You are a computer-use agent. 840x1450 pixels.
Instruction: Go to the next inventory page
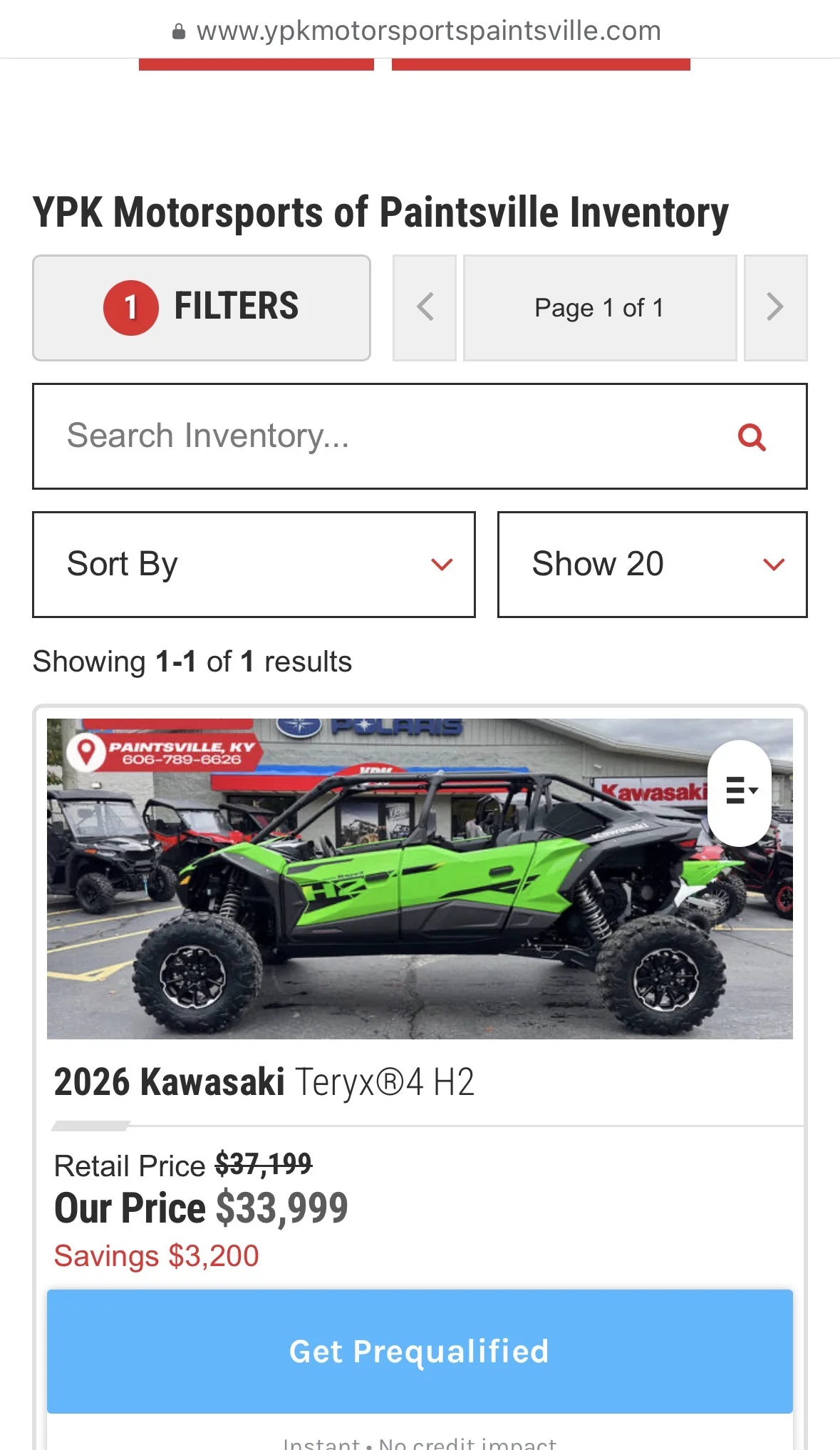775,307
